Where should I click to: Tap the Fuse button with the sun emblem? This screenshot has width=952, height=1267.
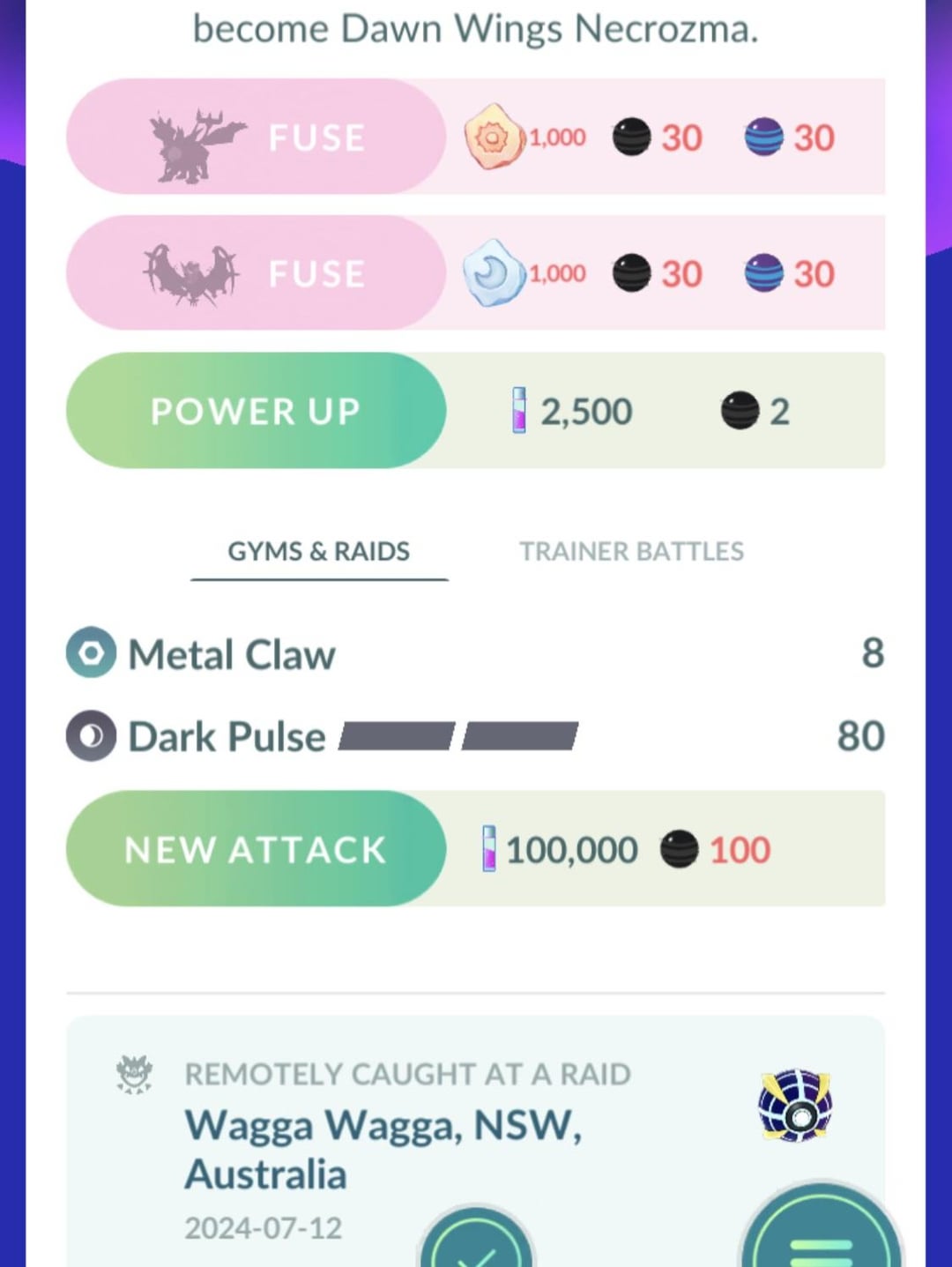tap(256, 137)
